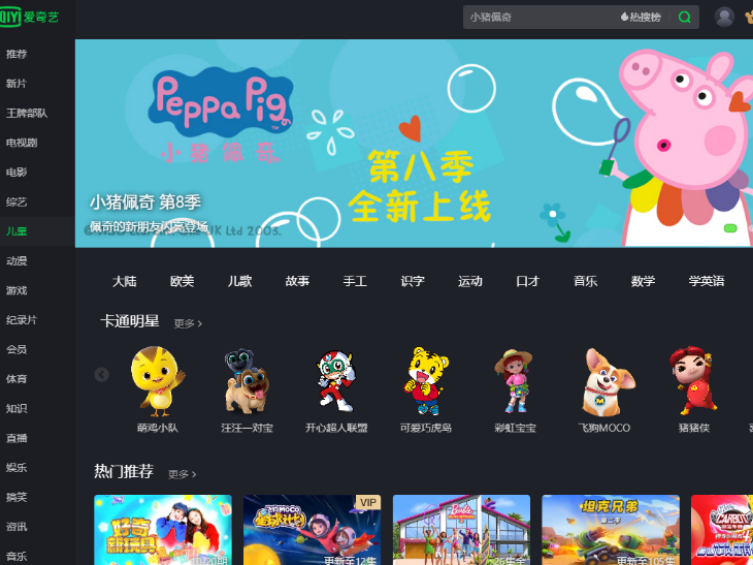View more 卡通明星
Image resolution: width=753 pixels, height=565 pixels.
pos(187,323)
